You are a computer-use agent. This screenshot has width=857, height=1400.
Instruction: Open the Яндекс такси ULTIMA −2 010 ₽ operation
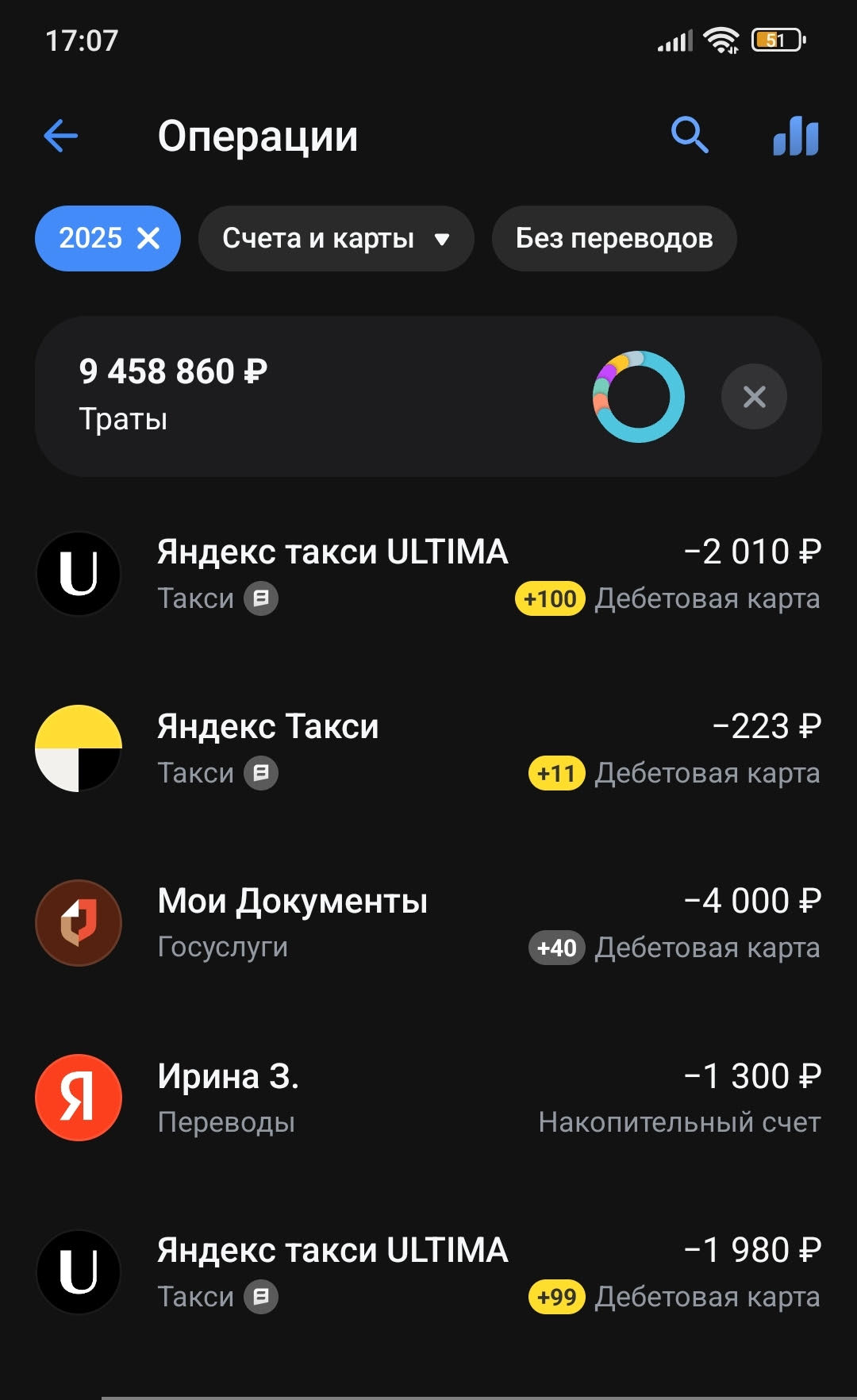coord(428,574)
